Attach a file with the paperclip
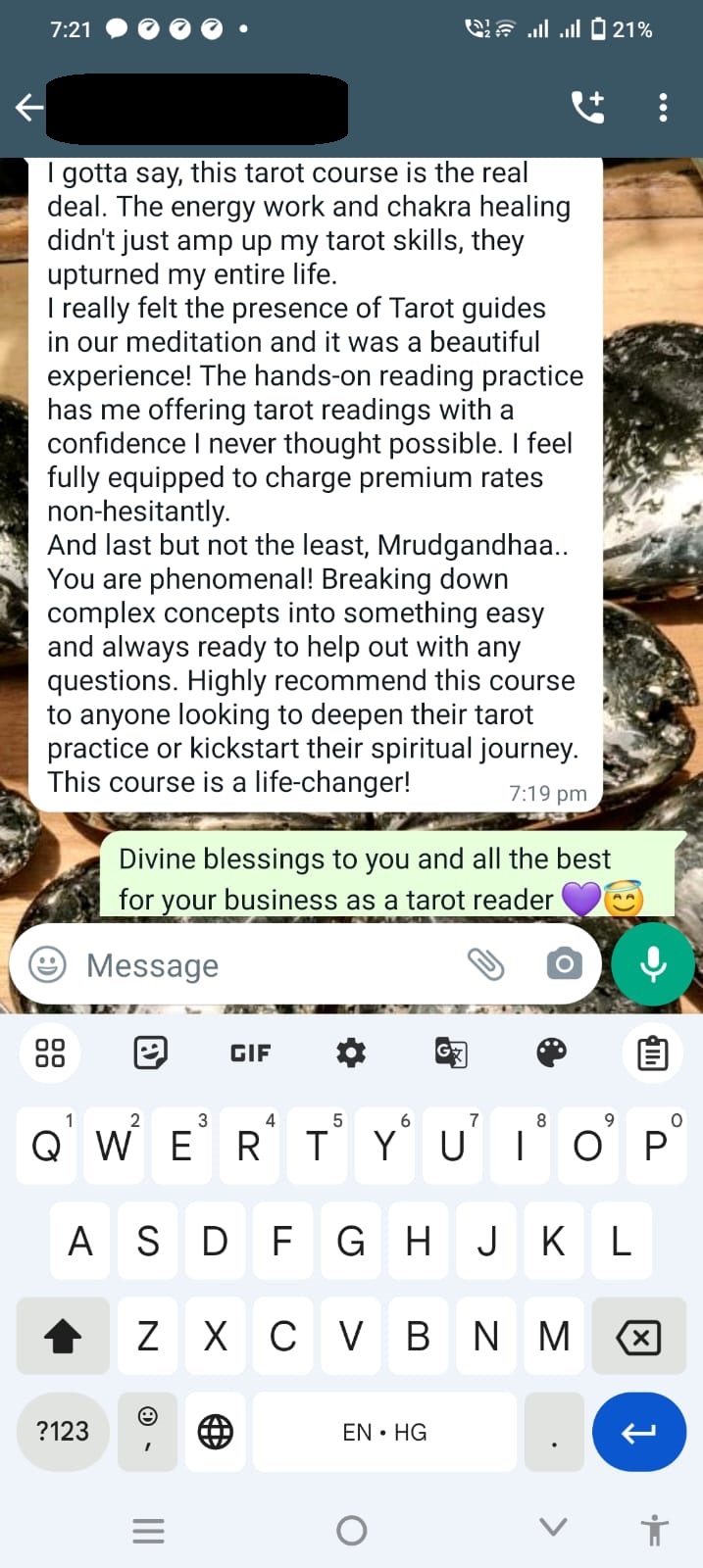The image size is (703, 1568). tap(485, 964)
